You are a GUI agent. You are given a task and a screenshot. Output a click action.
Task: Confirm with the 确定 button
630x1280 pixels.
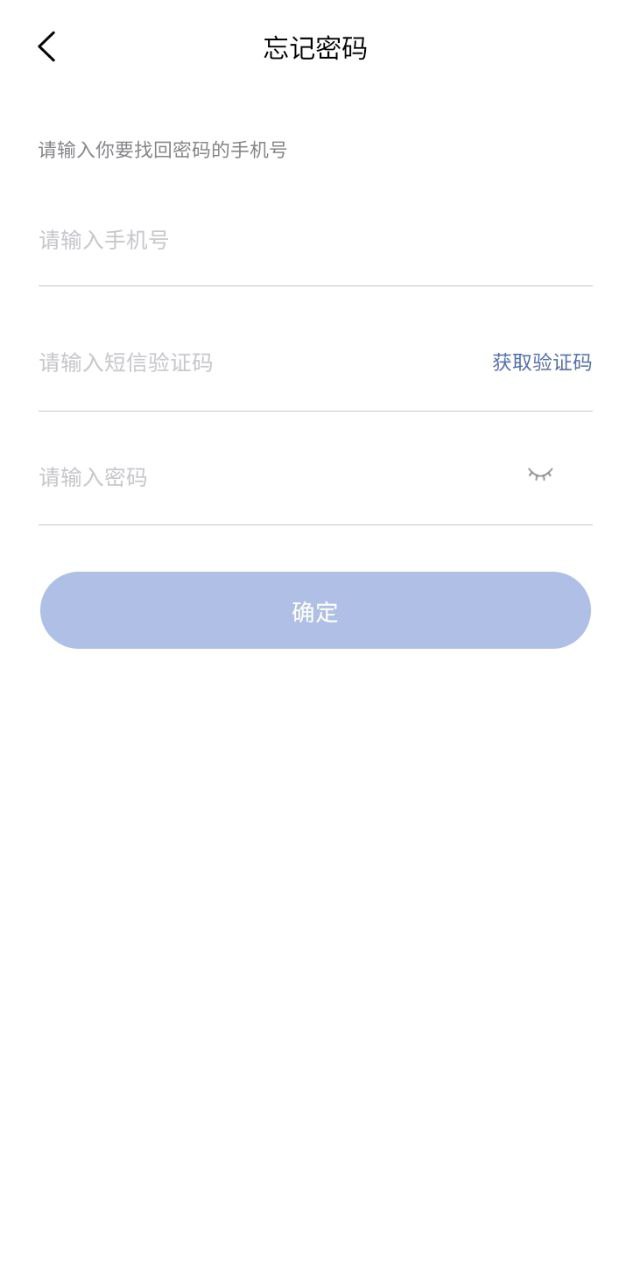point(315,611)
